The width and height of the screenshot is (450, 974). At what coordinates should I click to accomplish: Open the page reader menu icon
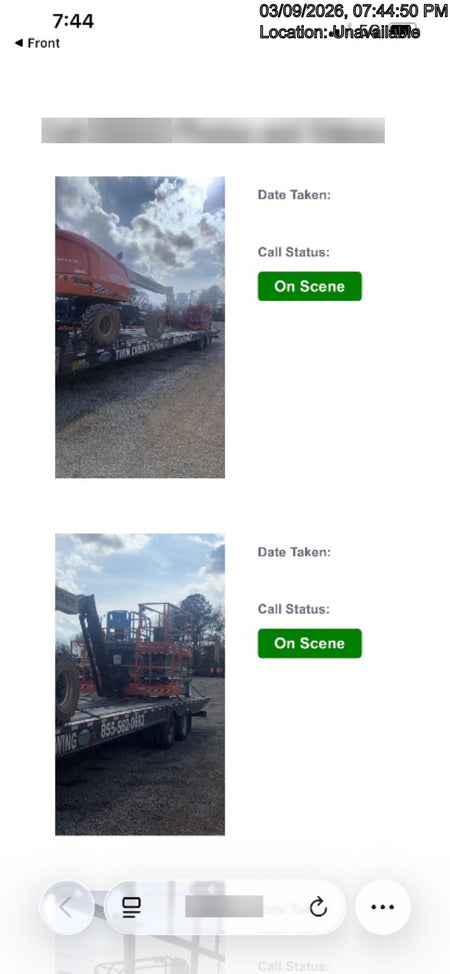point(131,907)
